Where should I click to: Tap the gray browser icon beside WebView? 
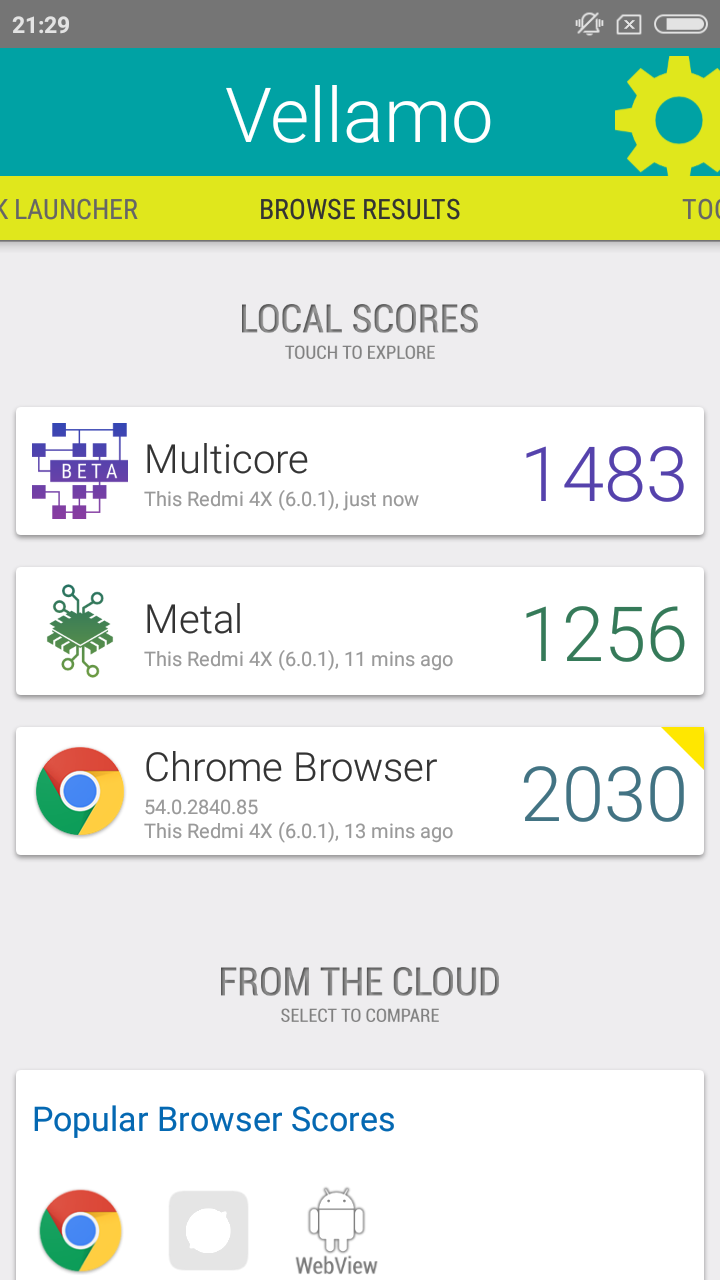(208, 1230)
